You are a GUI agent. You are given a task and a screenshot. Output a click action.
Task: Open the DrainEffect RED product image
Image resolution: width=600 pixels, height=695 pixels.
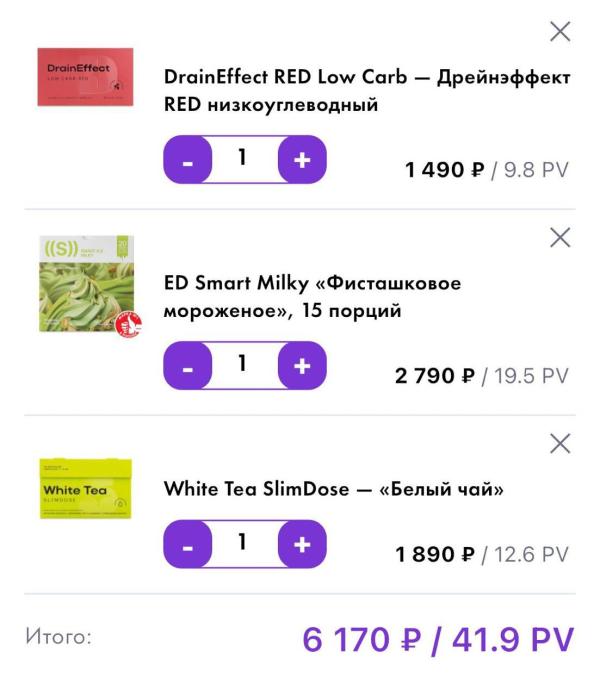[x=85, y=77]
